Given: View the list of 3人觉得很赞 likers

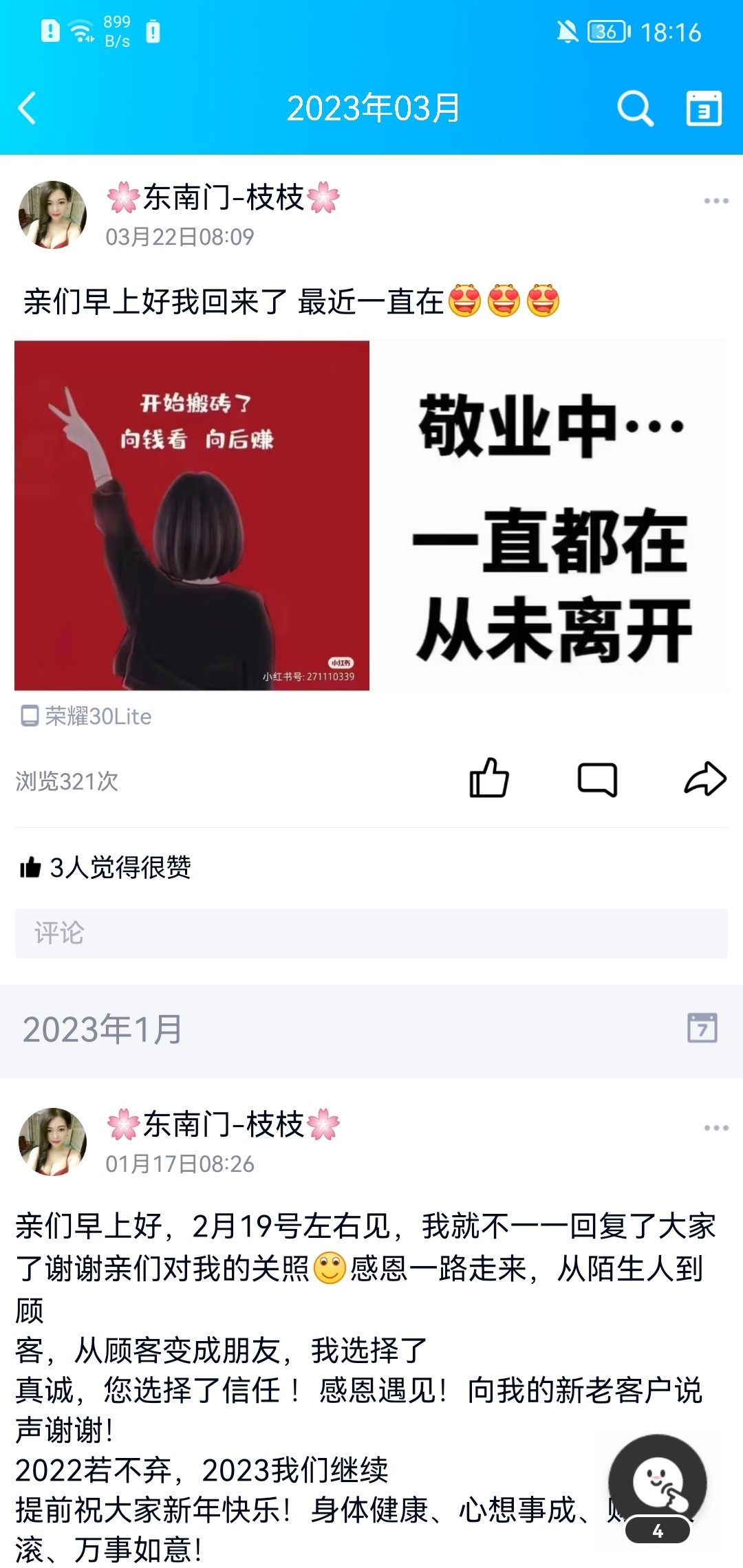Looking at the screenshot, I should pyautogui.click(x=120, y=868).
